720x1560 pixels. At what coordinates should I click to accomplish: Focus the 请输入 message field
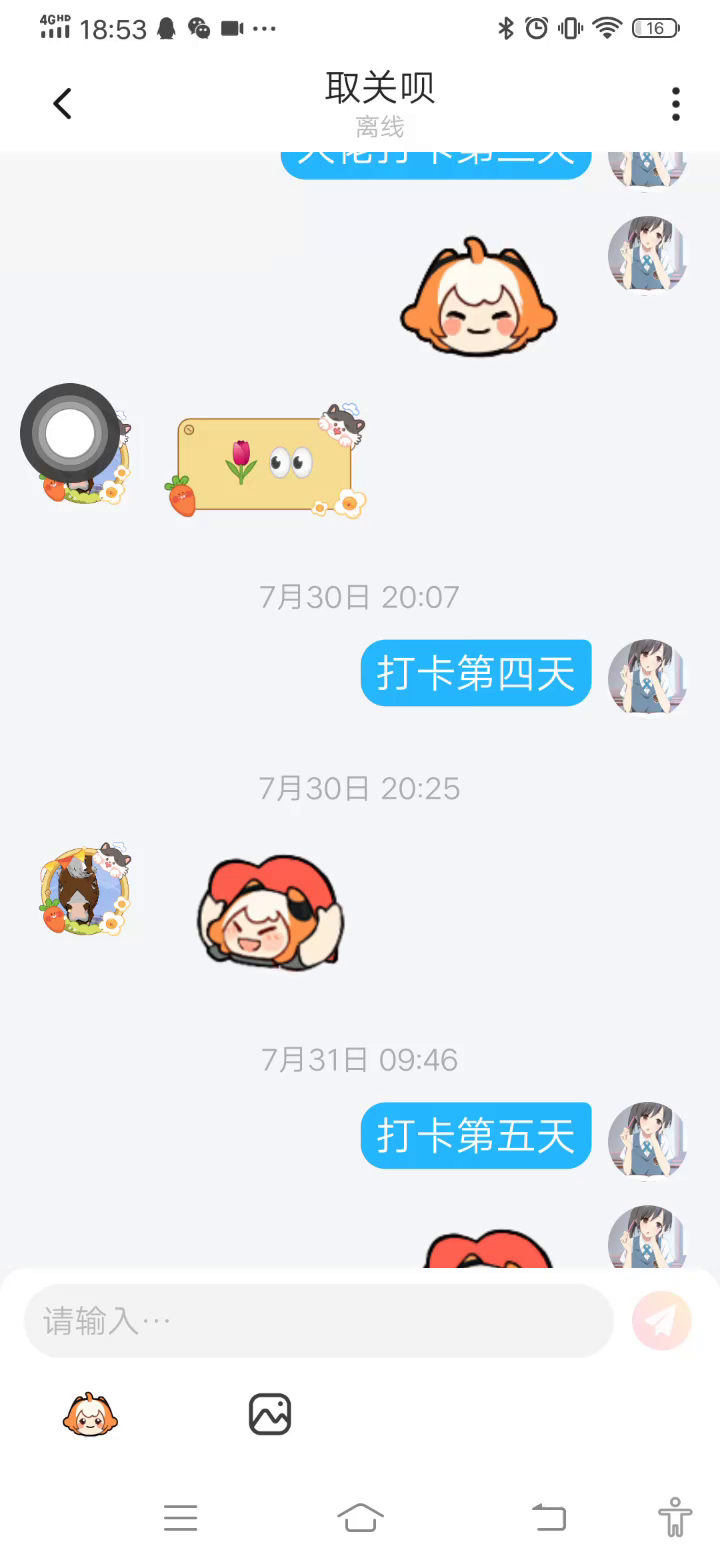318,1321
